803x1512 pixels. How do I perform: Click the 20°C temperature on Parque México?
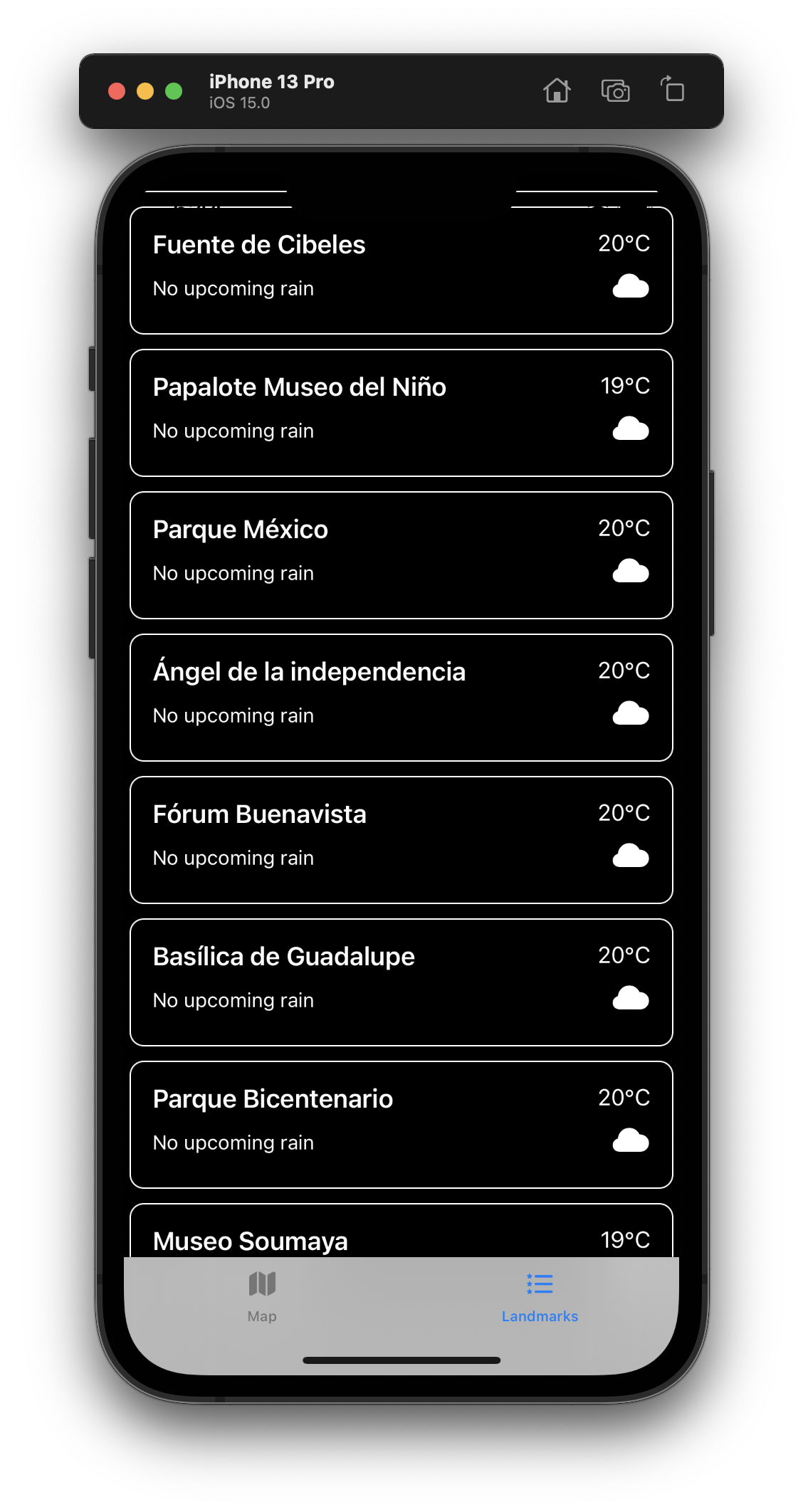click(624, 528)
